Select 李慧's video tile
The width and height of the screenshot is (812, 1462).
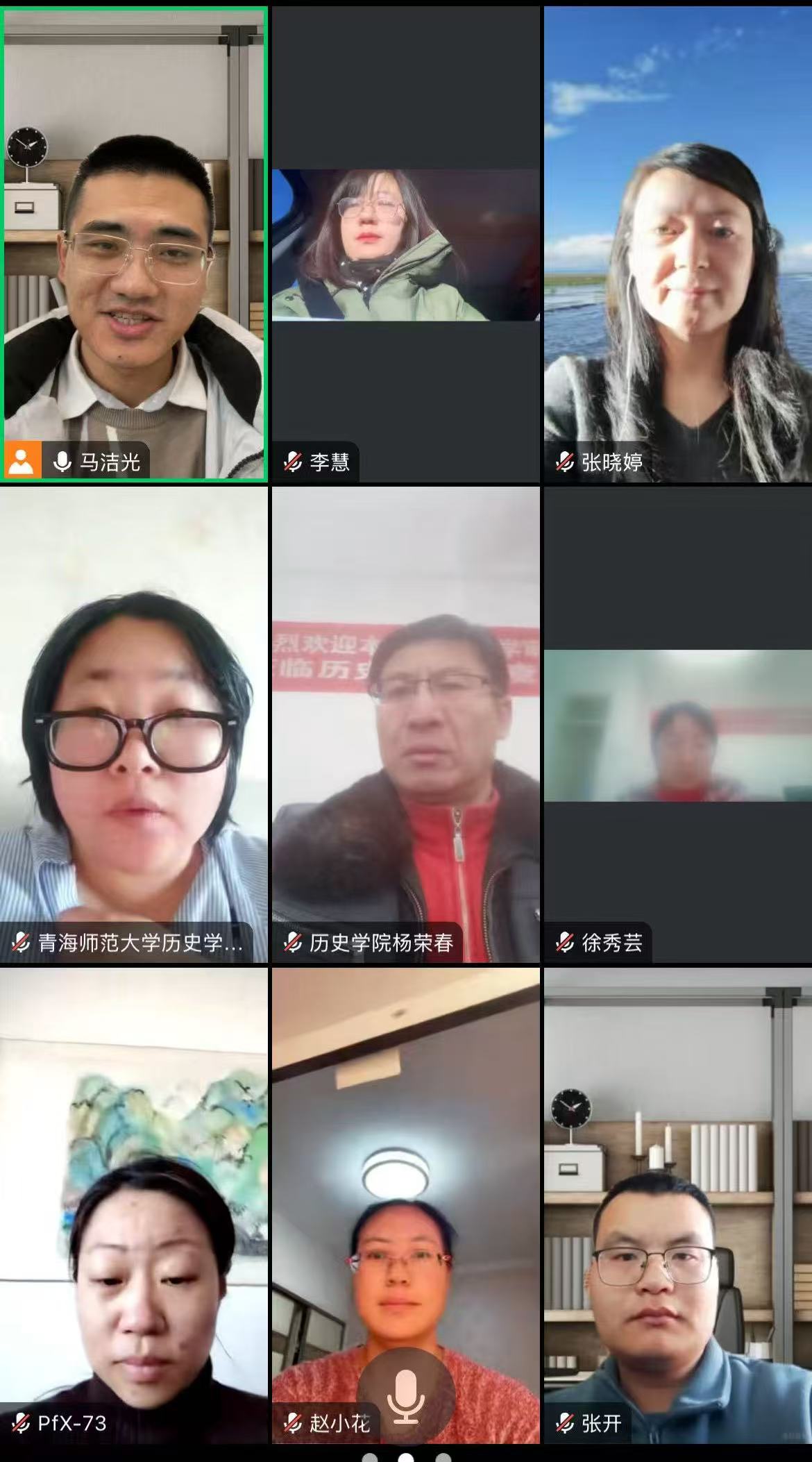405,244
